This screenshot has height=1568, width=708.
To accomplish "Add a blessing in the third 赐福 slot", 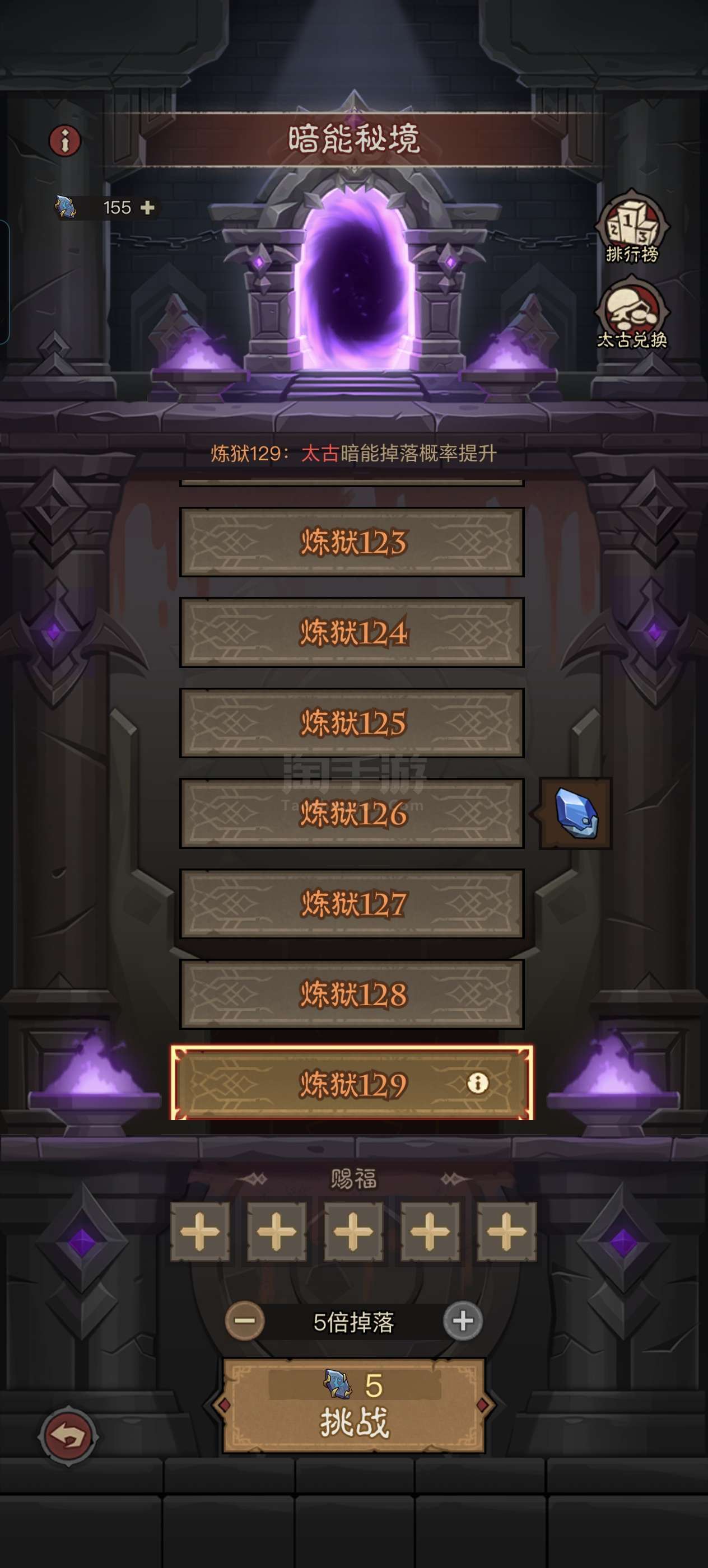I will pyautogui.click(x=353, y=1232).
